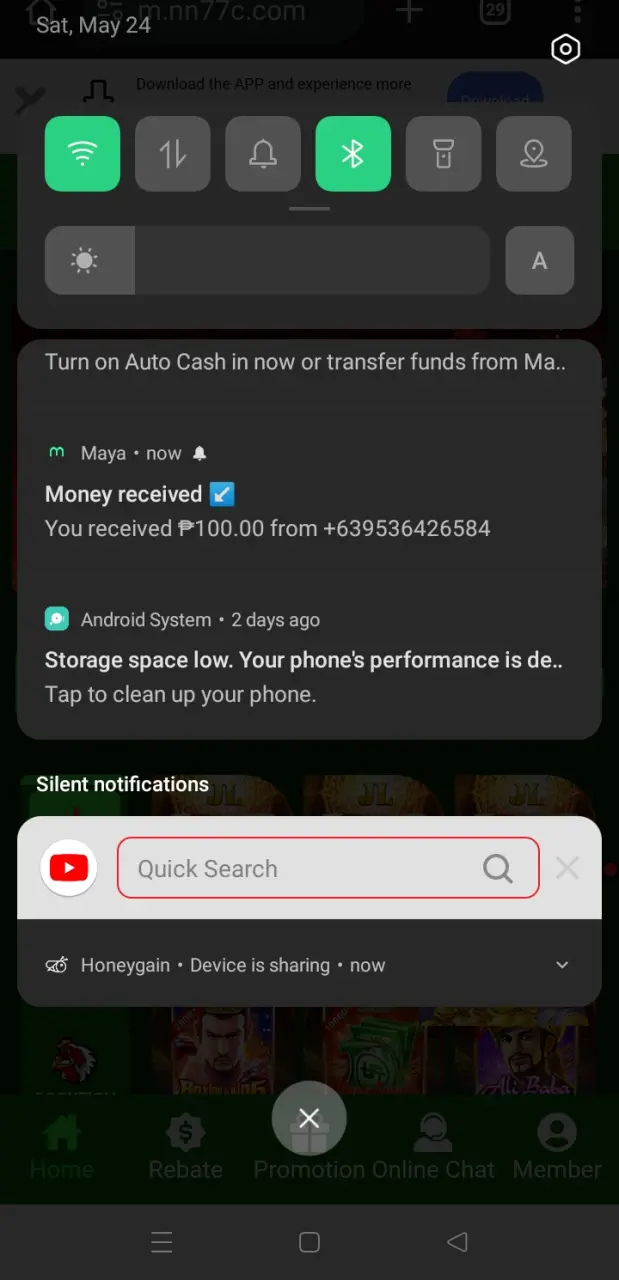The height and width of the screenshot is (1280, 619).
Task: Disable the Bluetooth toggle
Action: (x=353, y=154)
